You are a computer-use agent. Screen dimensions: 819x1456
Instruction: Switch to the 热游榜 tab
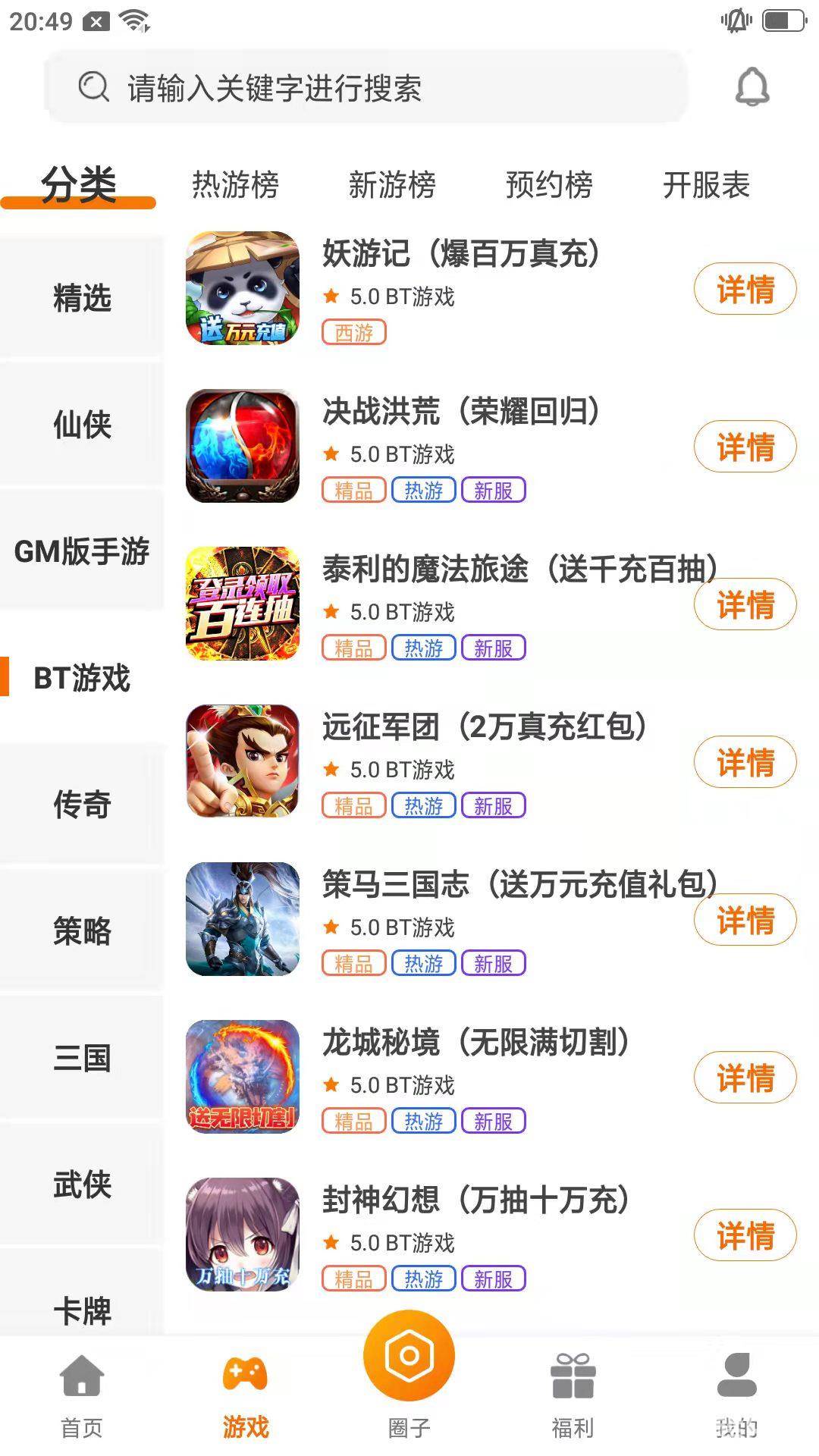click(x=235, y=184)
